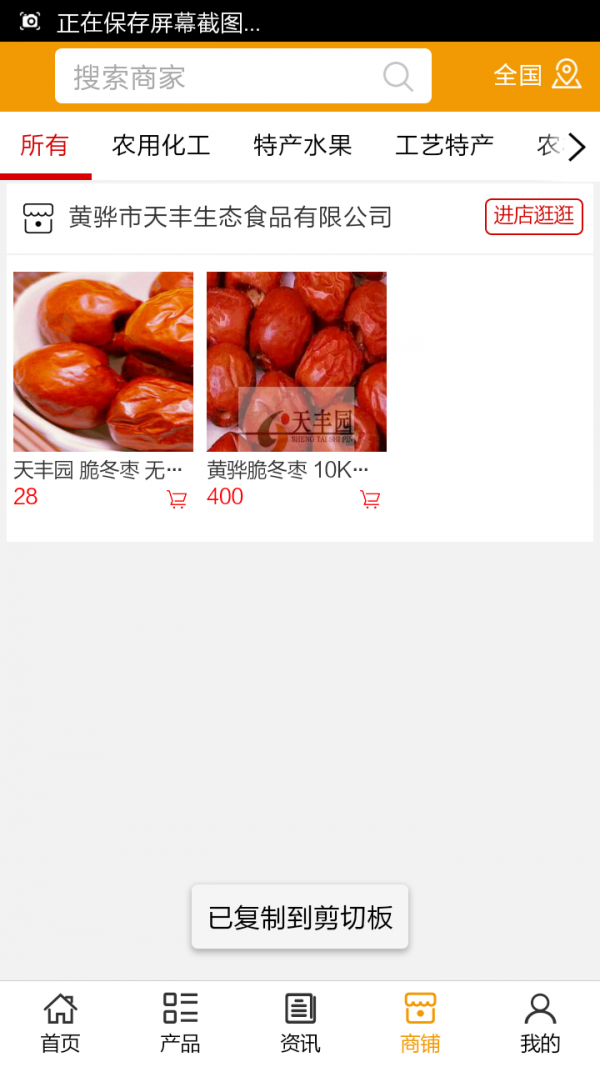This screenshot has height=1067, width=600.
Task: Open the 全国 location selector
Action: 537,75
